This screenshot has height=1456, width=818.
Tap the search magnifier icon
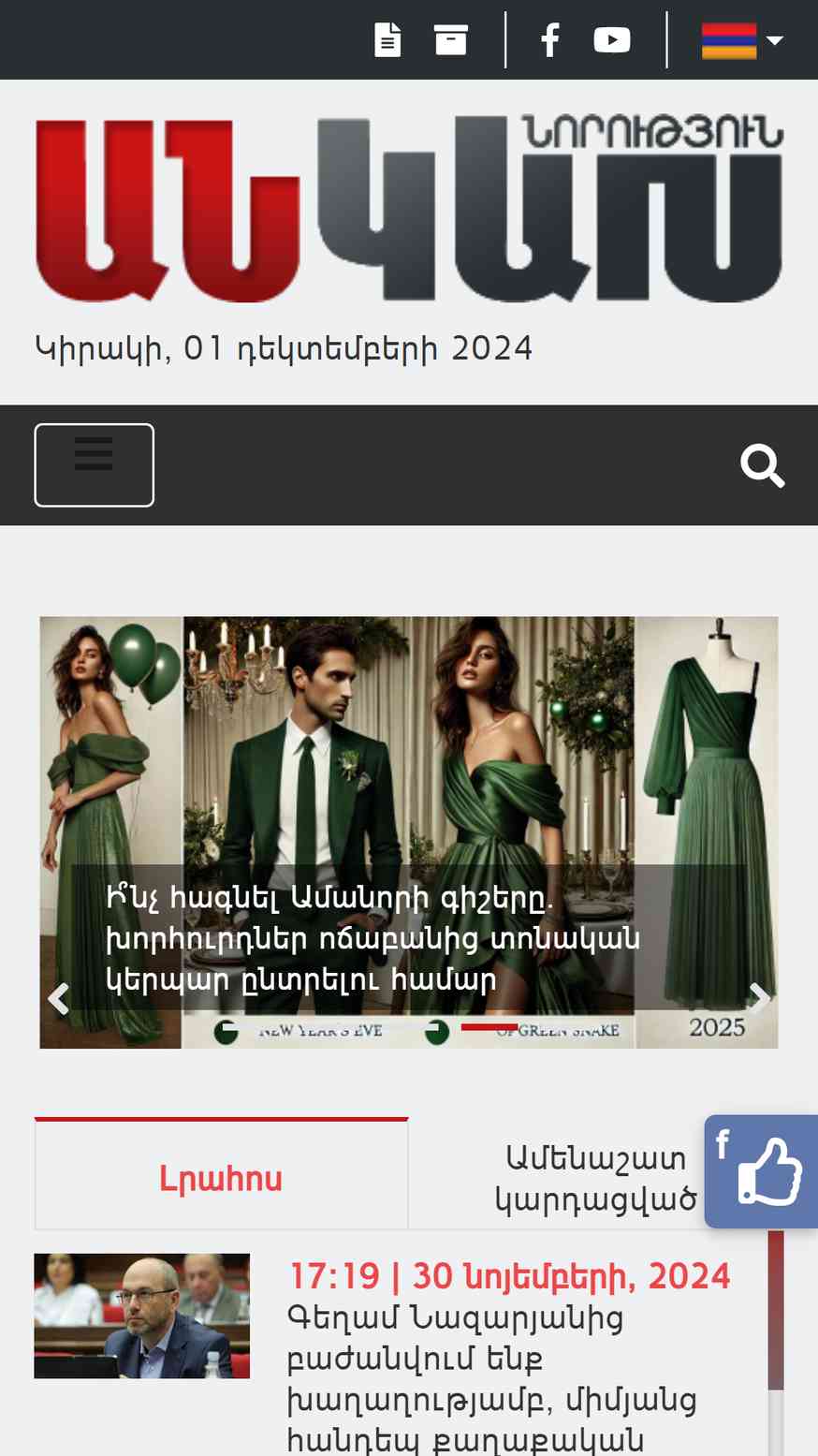click(763, 465)
